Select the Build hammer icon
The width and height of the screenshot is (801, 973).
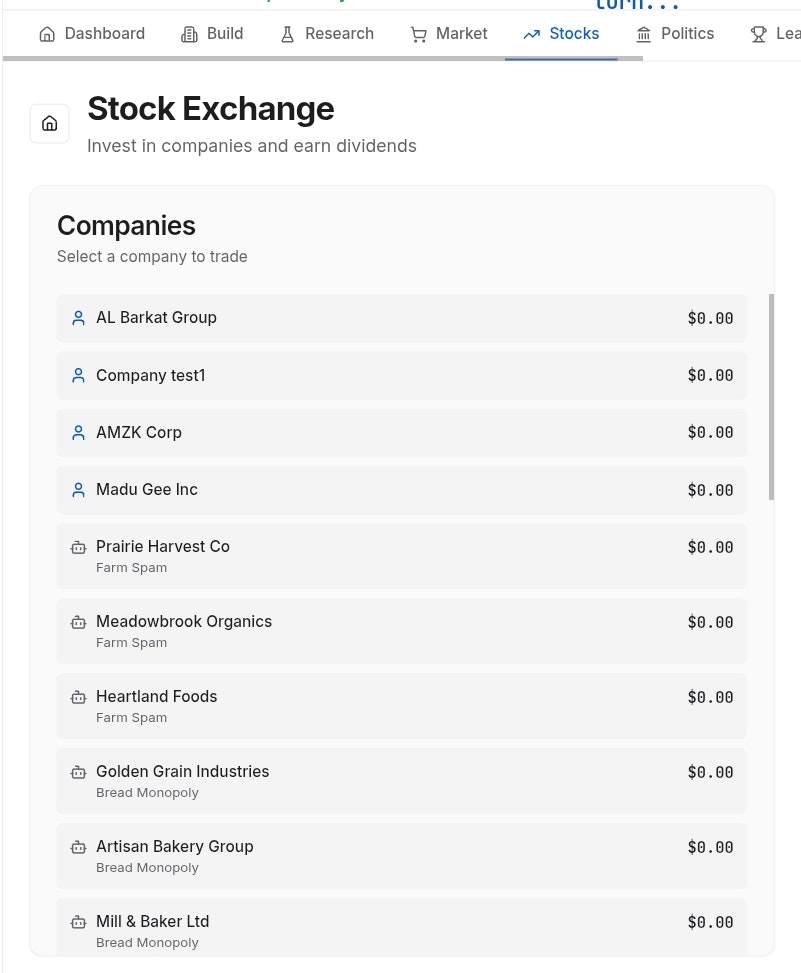point(189,33)
